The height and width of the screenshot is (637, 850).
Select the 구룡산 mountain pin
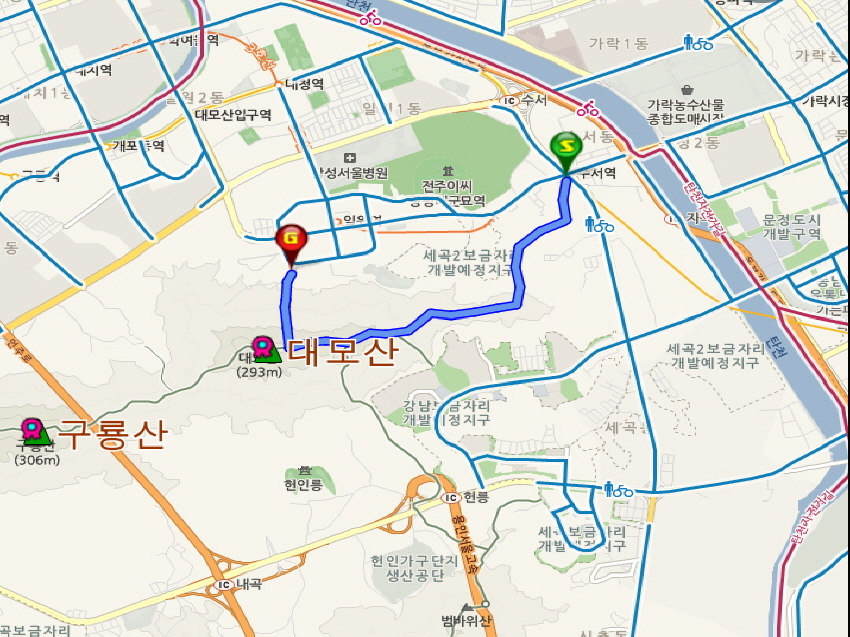[35, 431]
